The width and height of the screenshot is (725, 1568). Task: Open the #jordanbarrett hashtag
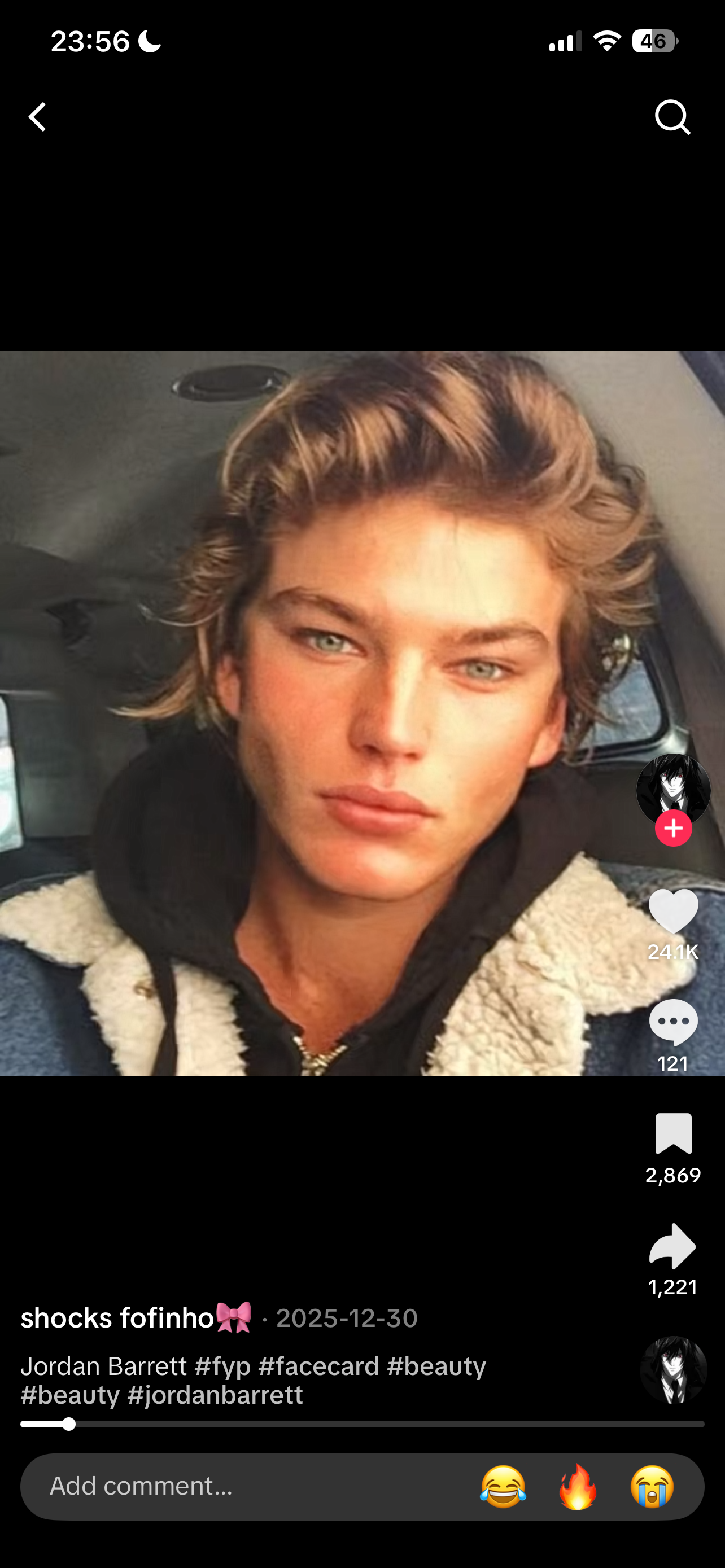click(x=215, y=1395)
